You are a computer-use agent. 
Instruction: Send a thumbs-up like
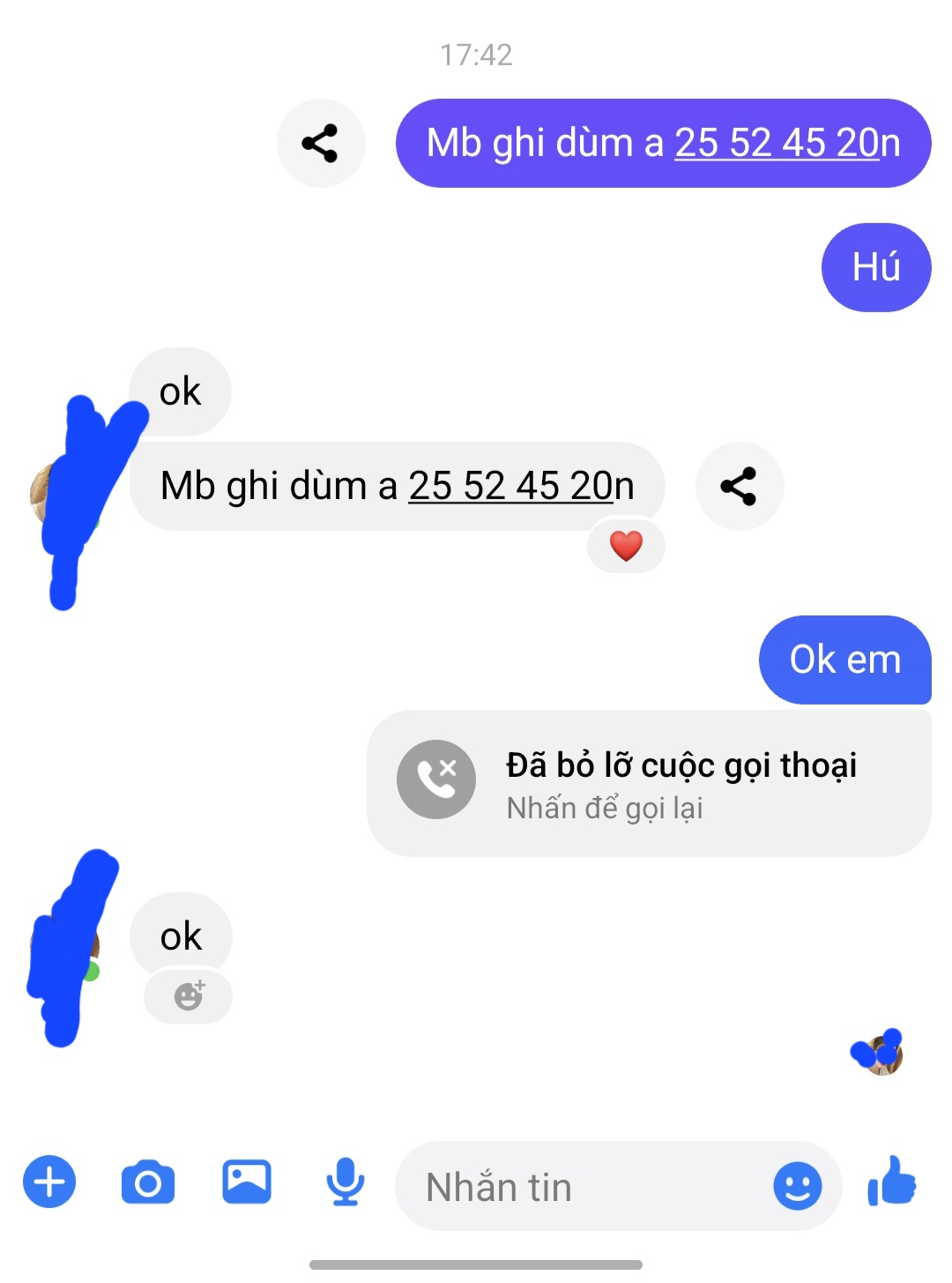pos(892,1181)
